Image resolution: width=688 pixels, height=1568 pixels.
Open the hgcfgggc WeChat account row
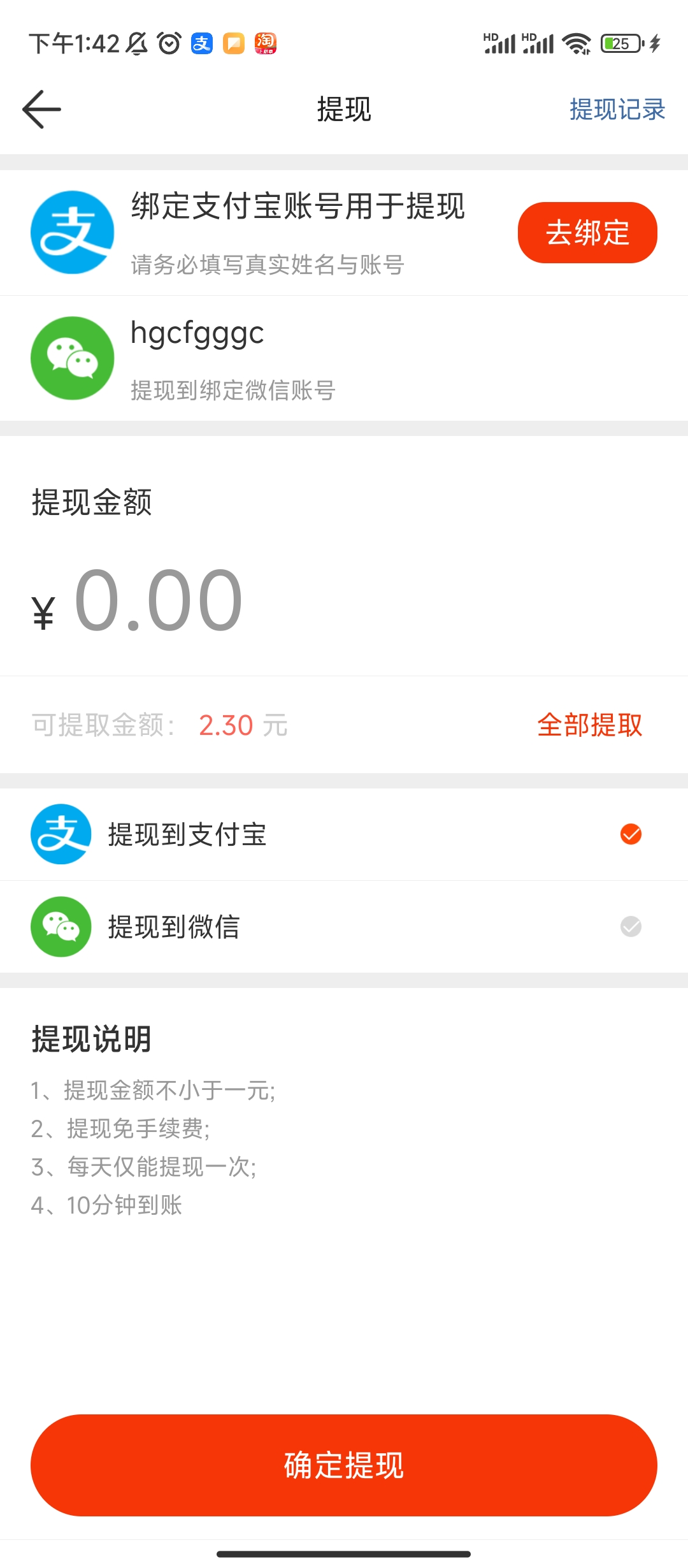click(344, 358)
